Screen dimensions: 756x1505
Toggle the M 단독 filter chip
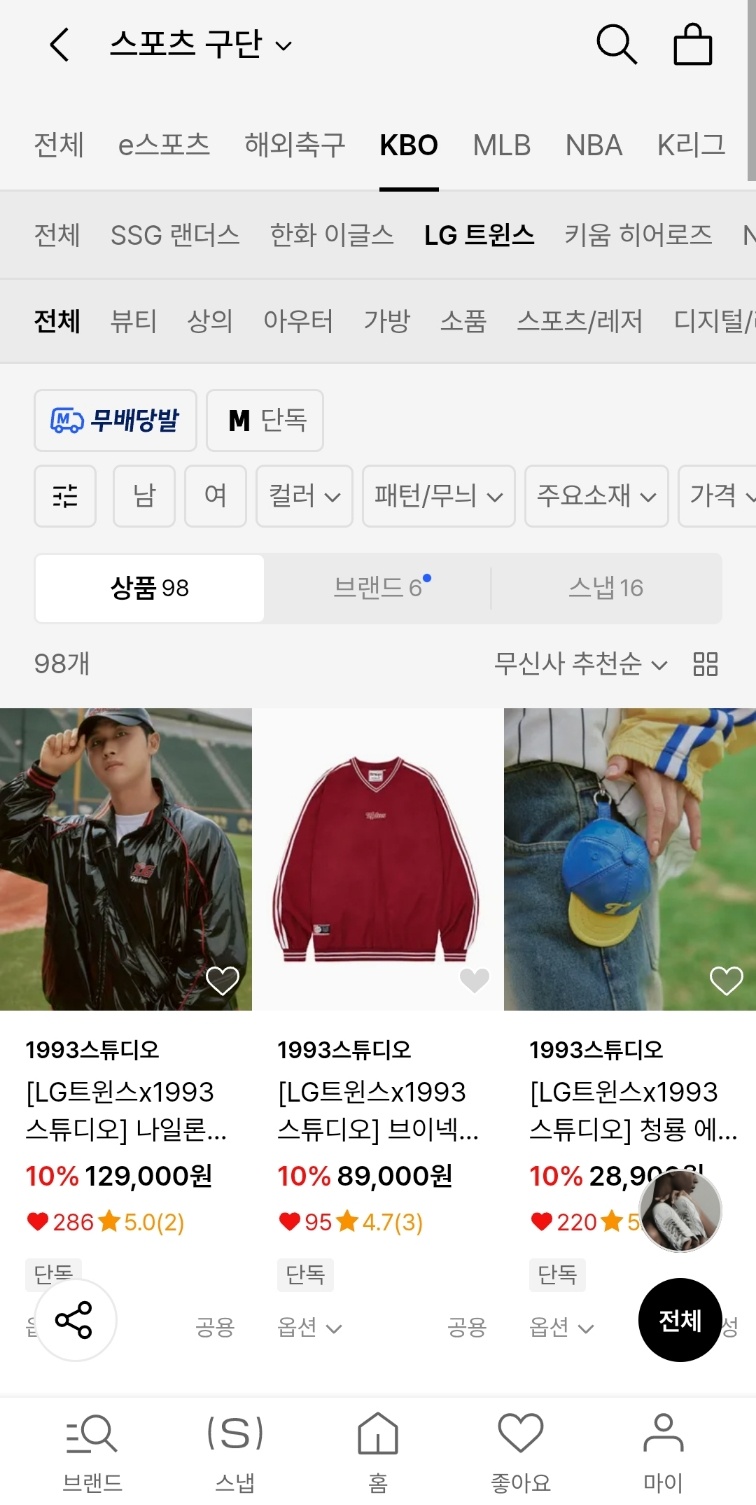[265, 420]
